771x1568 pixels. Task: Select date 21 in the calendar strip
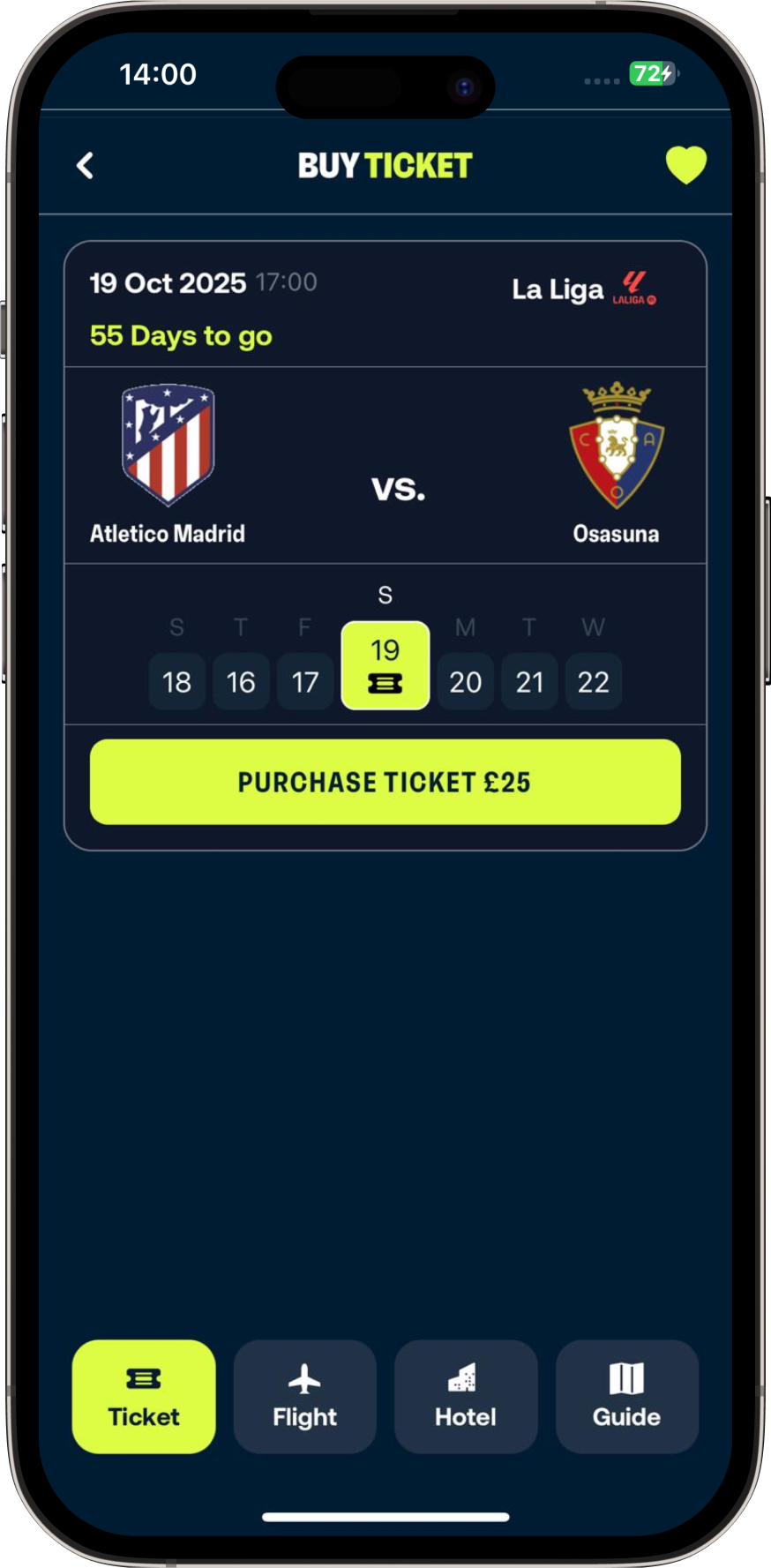click(x=529, y=681)
